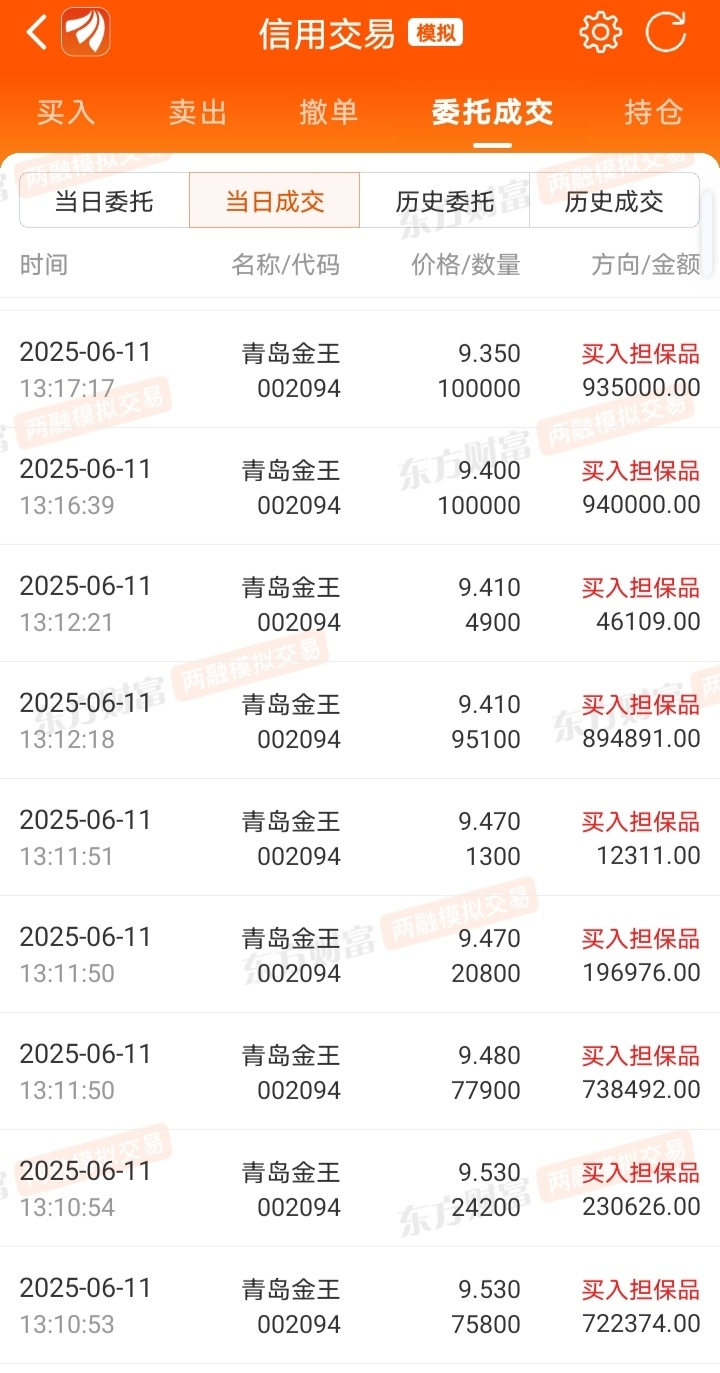The width and height of the screenshot is (720, 1373).
Task: Refresh the trade records
Action: tap(666, 33)
